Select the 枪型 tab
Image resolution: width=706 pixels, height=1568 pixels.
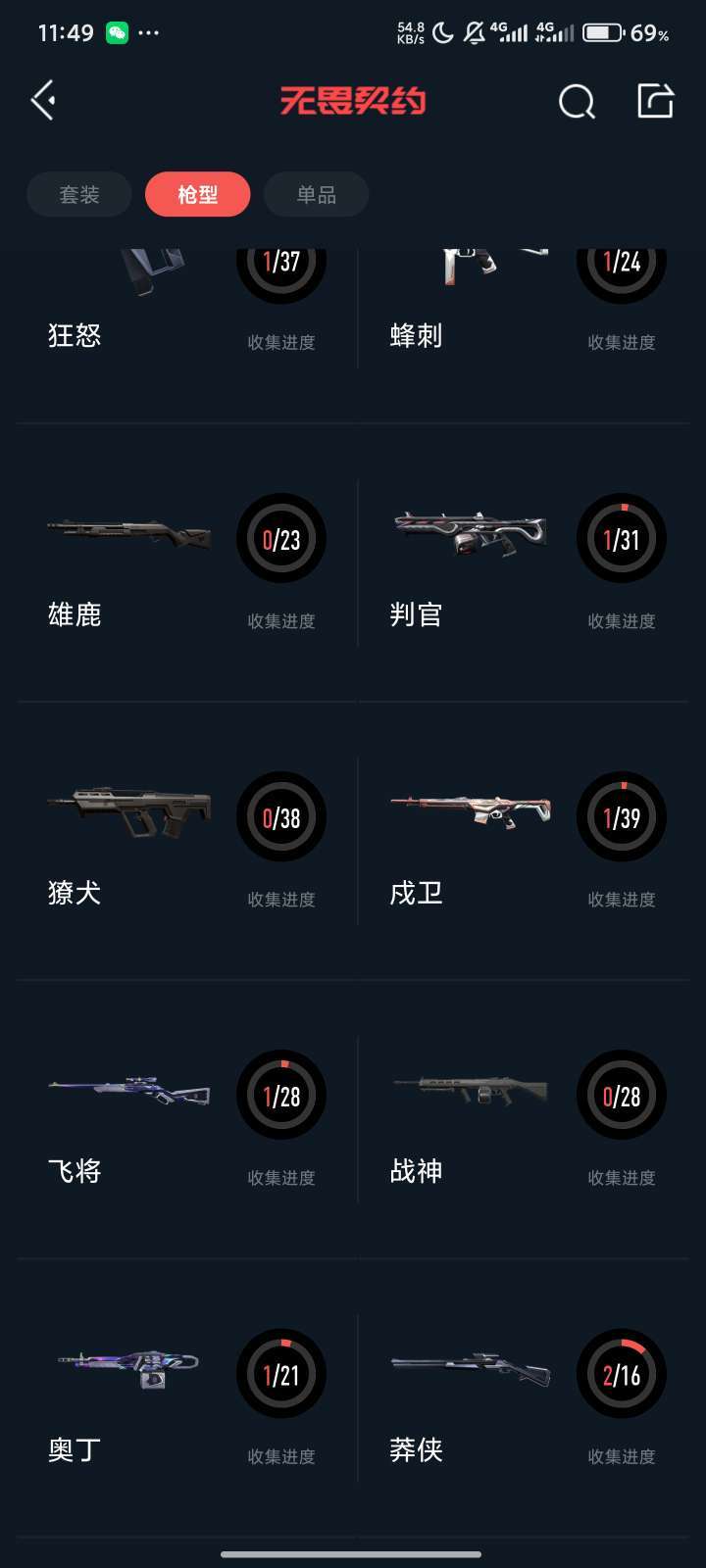(x=197, y=194)
